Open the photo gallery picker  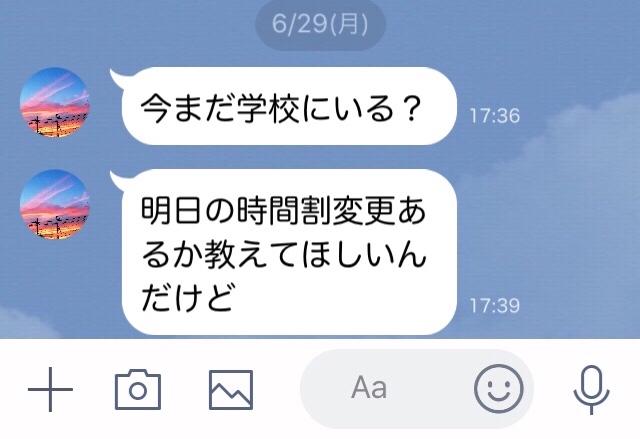pyautogui.click(x=230, y=389)
